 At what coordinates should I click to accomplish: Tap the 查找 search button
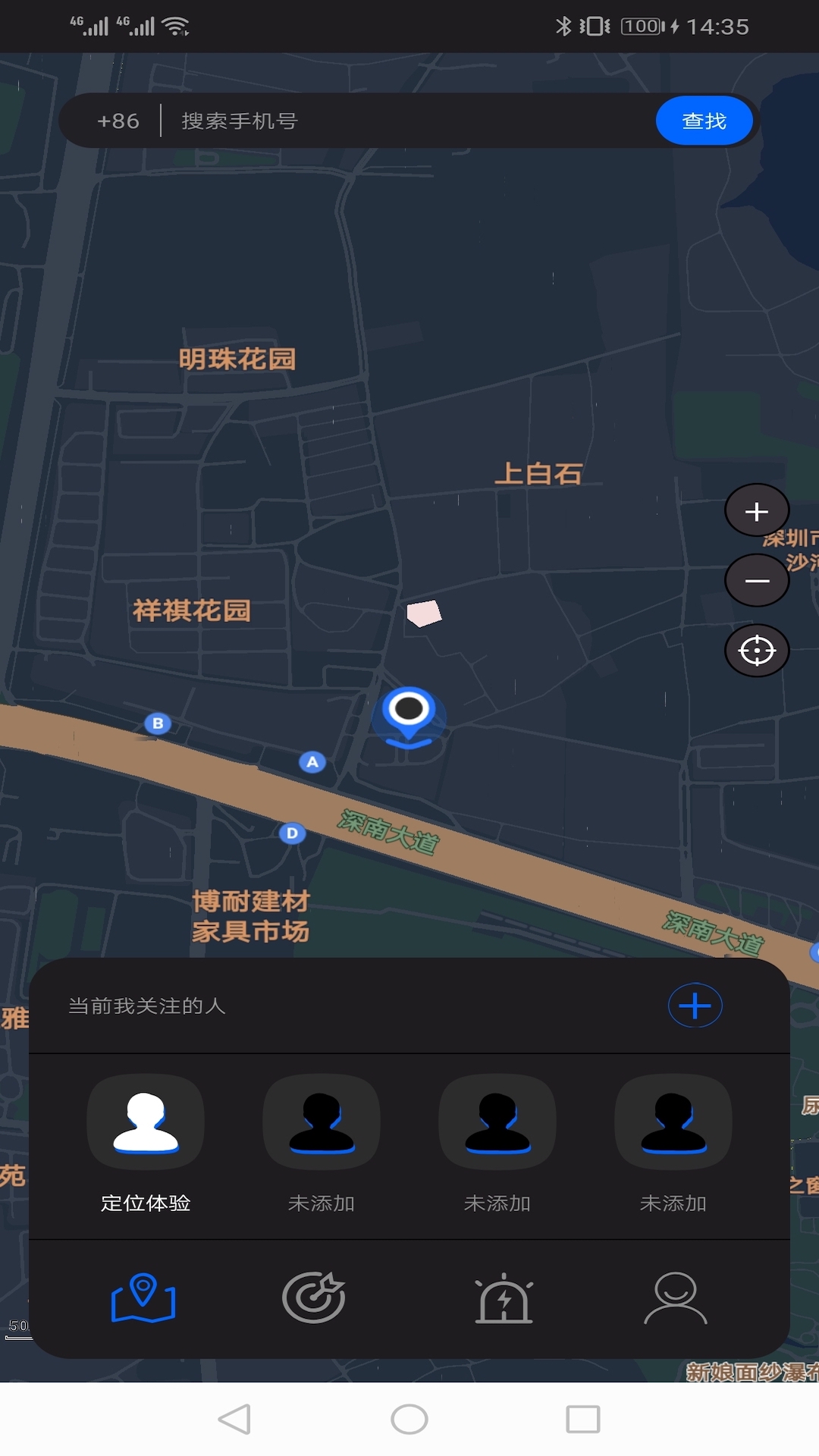(x=704, y=120)
